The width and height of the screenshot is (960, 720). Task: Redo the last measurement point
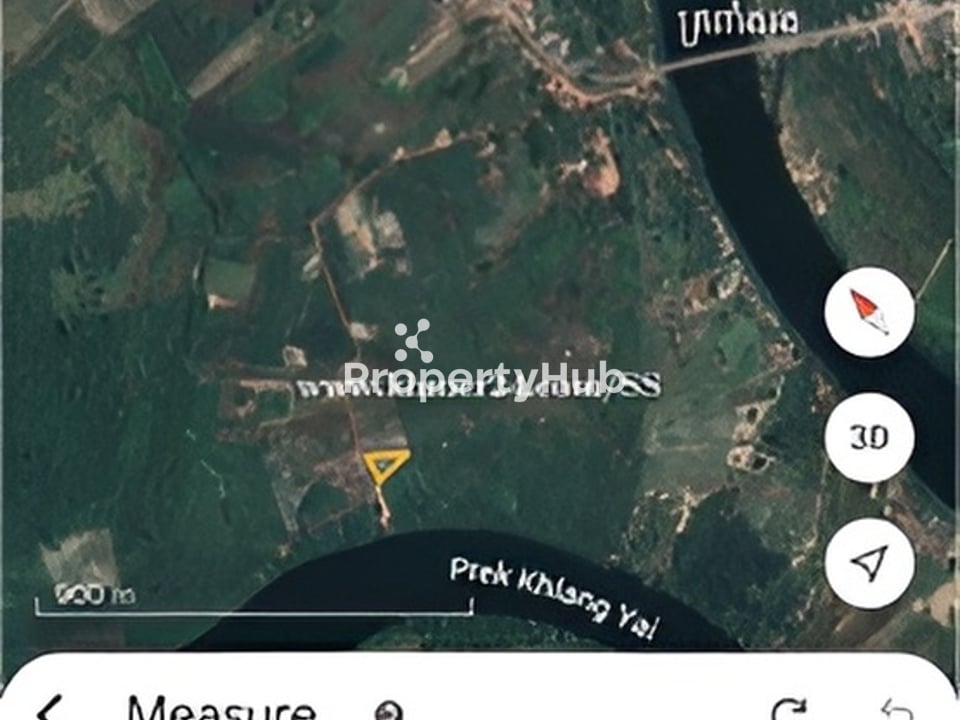point(790,710)
